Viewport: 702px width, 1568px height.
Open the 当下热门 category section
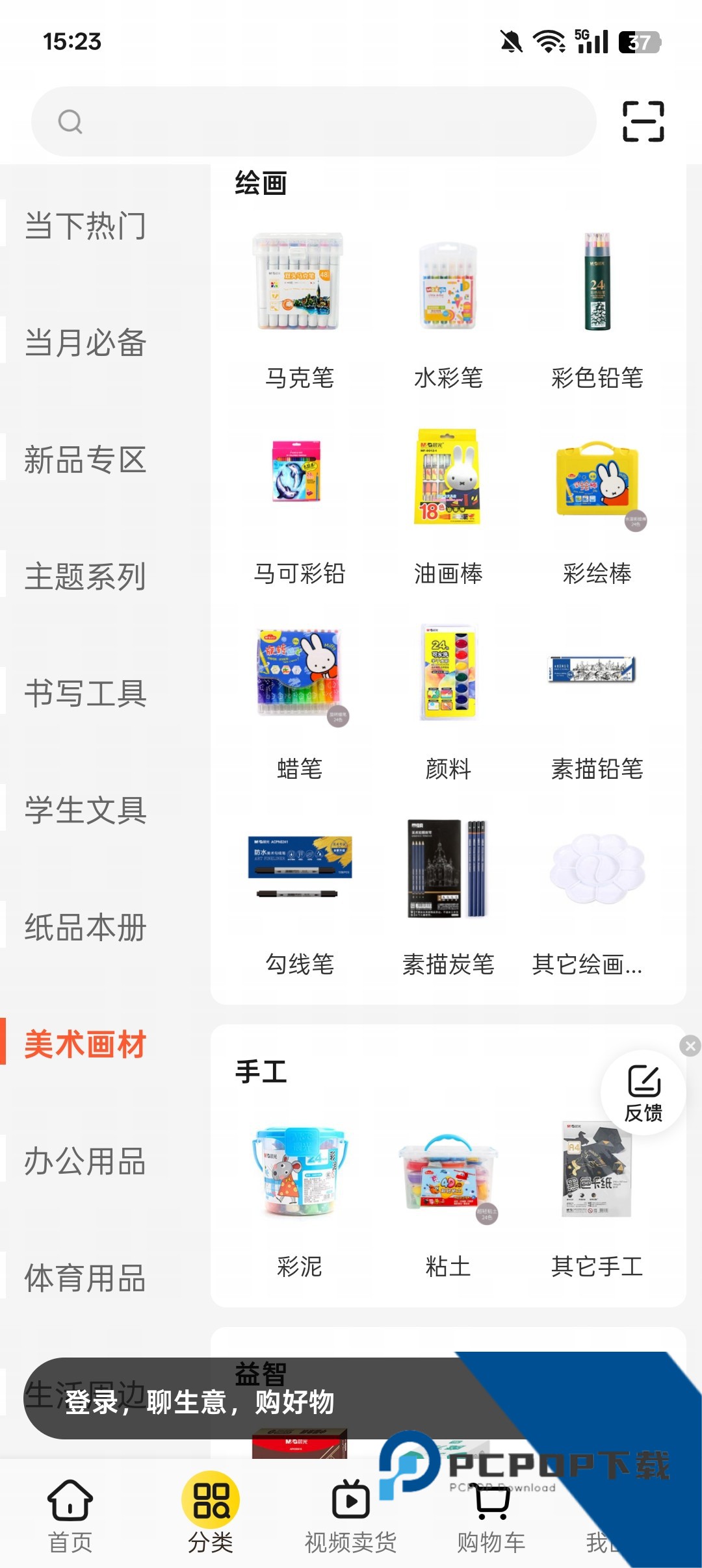(x=85, y=227)
